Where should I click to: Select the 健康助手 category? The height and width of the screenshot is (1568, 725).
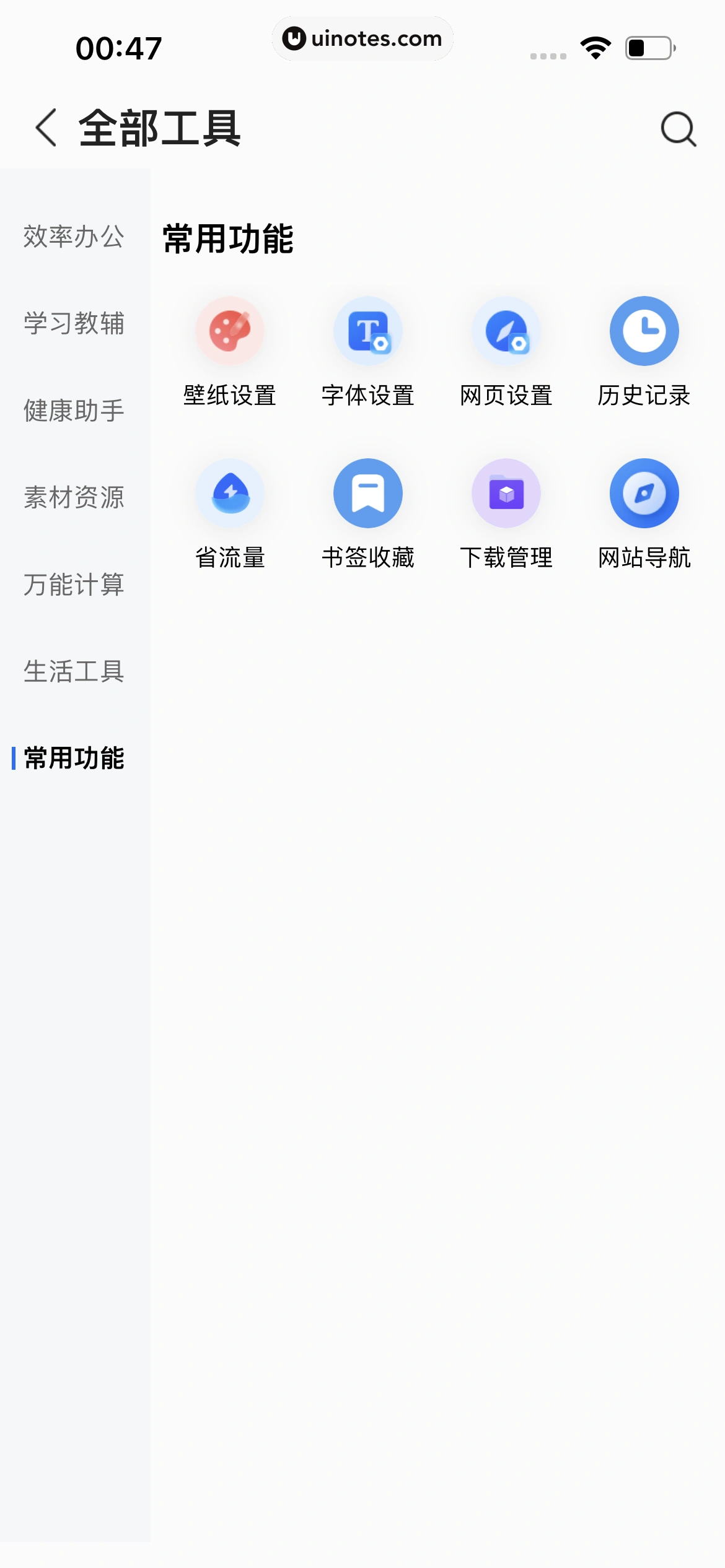(x=74, y=411)
